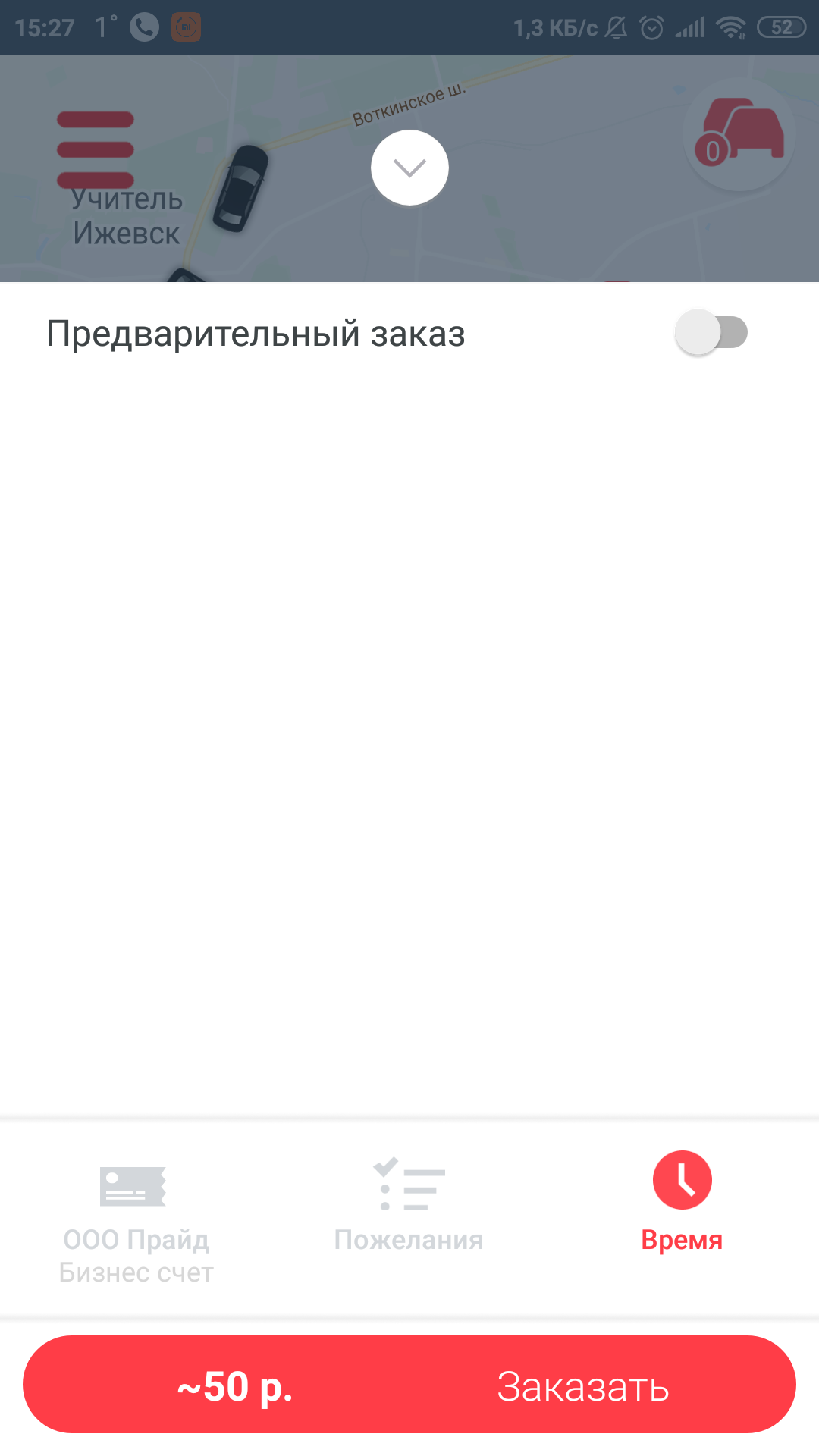Open the hamburger menu
Viewport: 819px width, 1456px height.
tap(96, 149)
